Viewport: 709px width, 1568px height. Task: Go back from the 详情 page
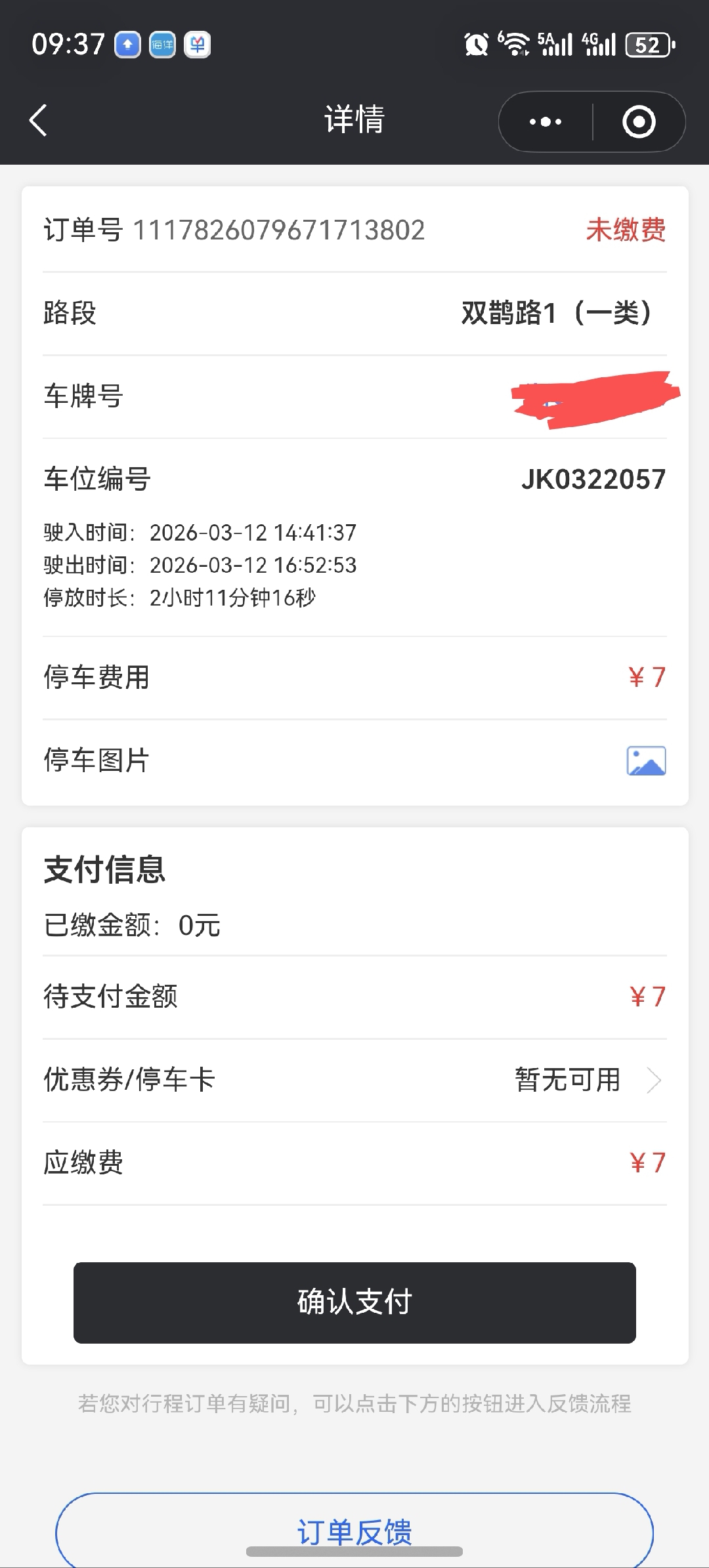tap(39, 121)
